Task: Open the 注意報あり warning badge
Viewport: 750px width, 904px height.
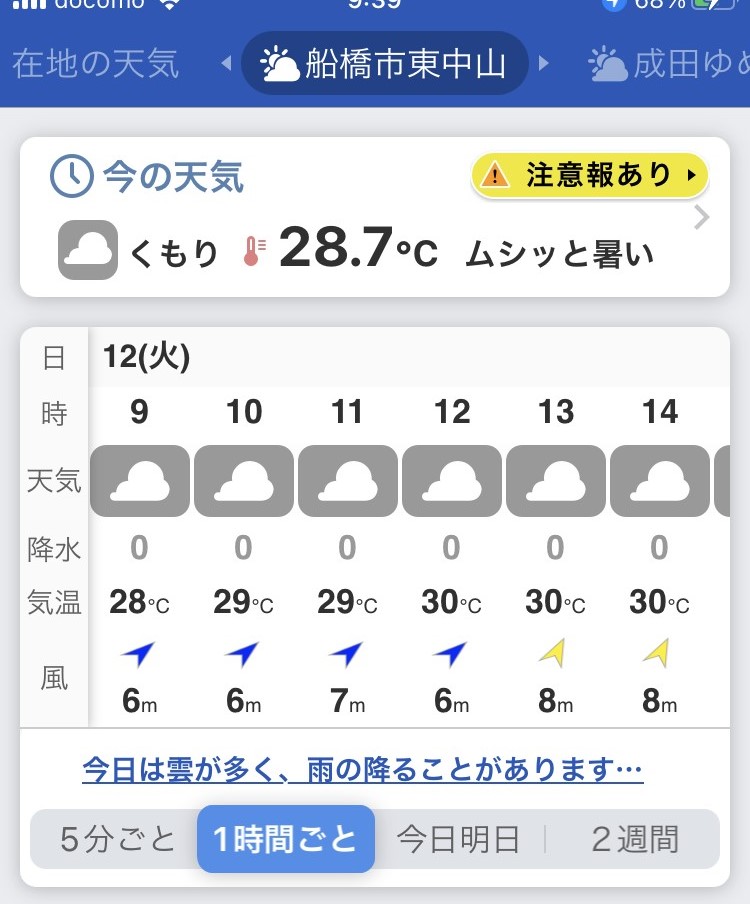Action: [x=590, y=176]
